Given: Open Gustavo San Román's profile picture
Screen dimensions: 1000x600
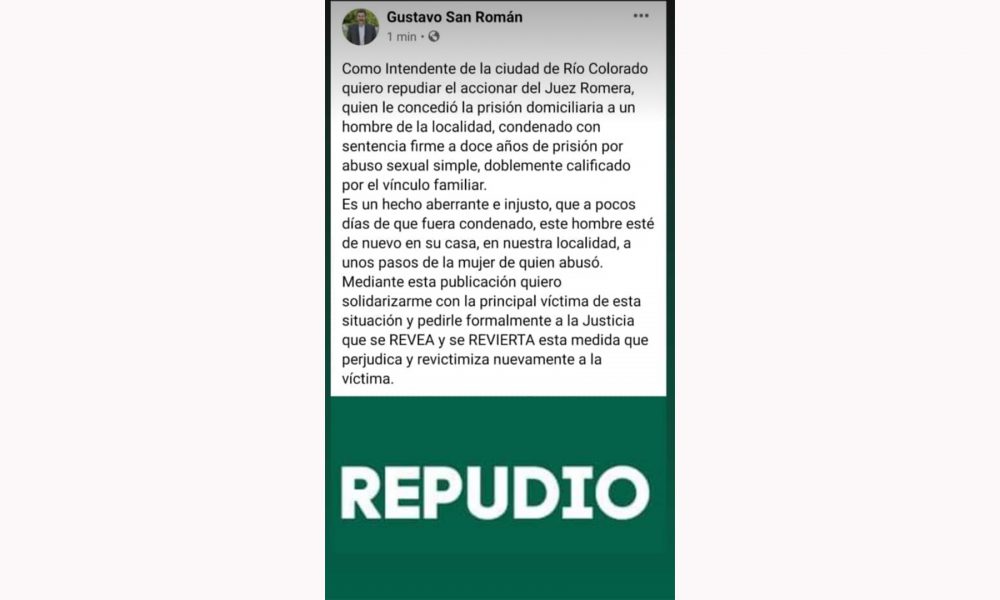Looking at the screenshot, I should (360, 27).
